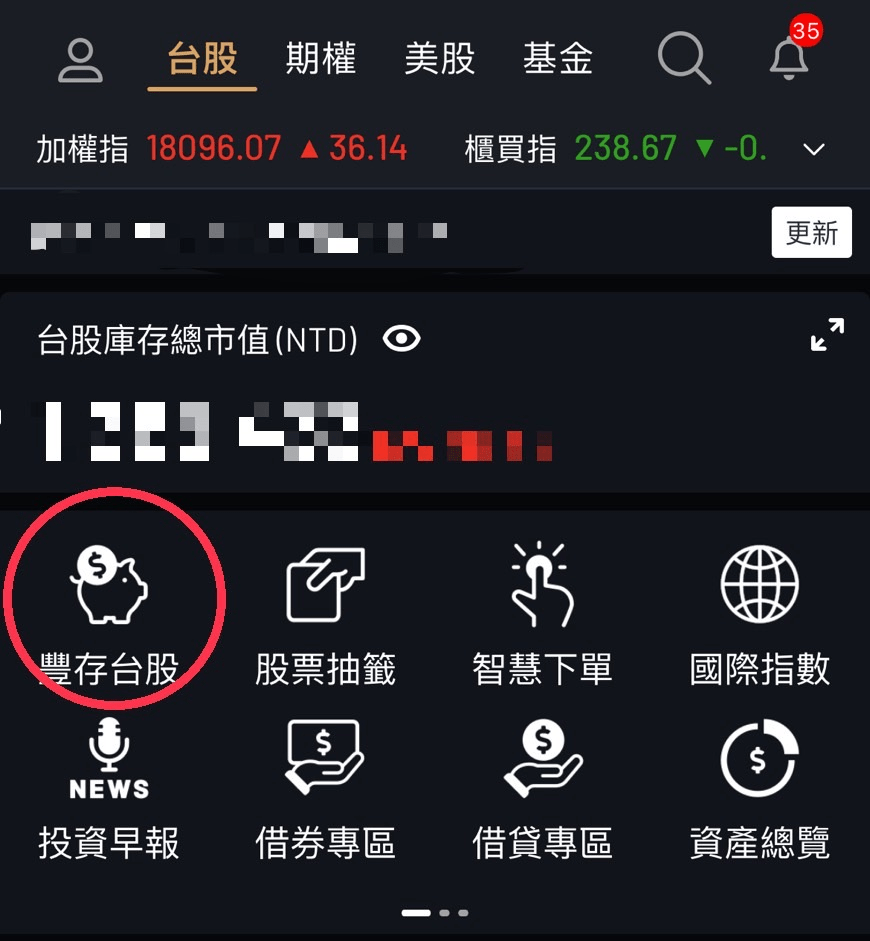Open the search magnifier
Screen dimensions: 870x941
click(x=685, y=57)
